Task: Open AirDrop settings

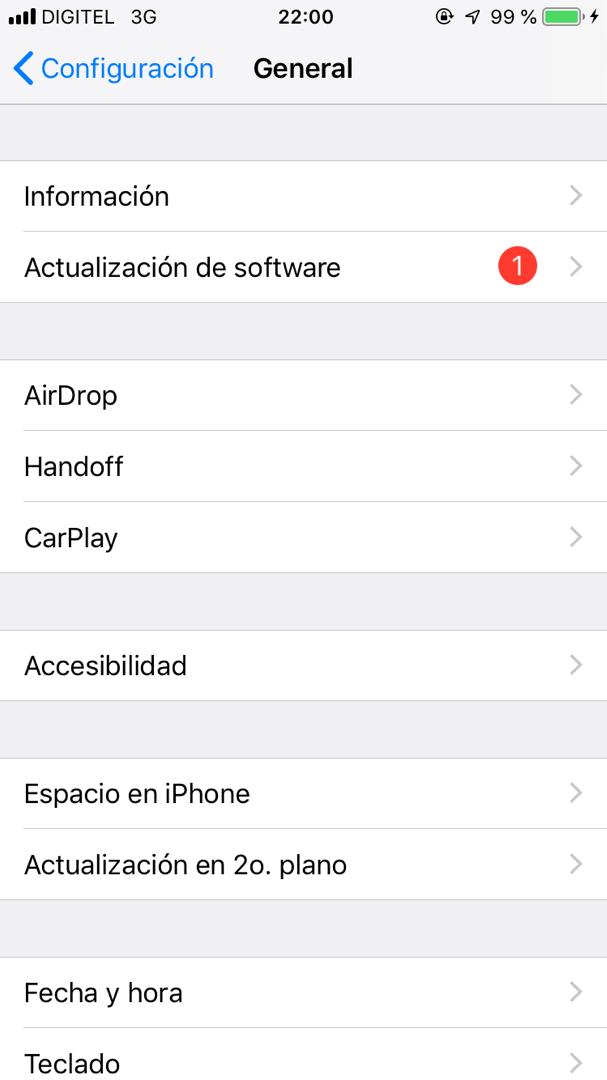Action: click(303, 395)
